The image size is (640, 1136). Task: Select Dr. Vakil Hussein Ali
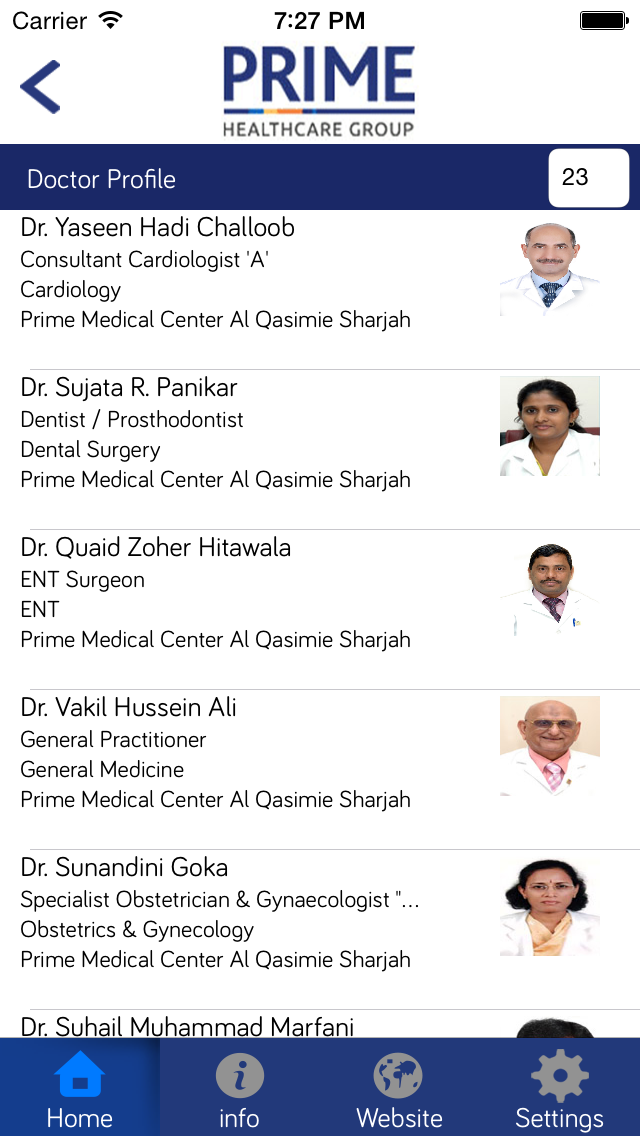tap(320, 769)
